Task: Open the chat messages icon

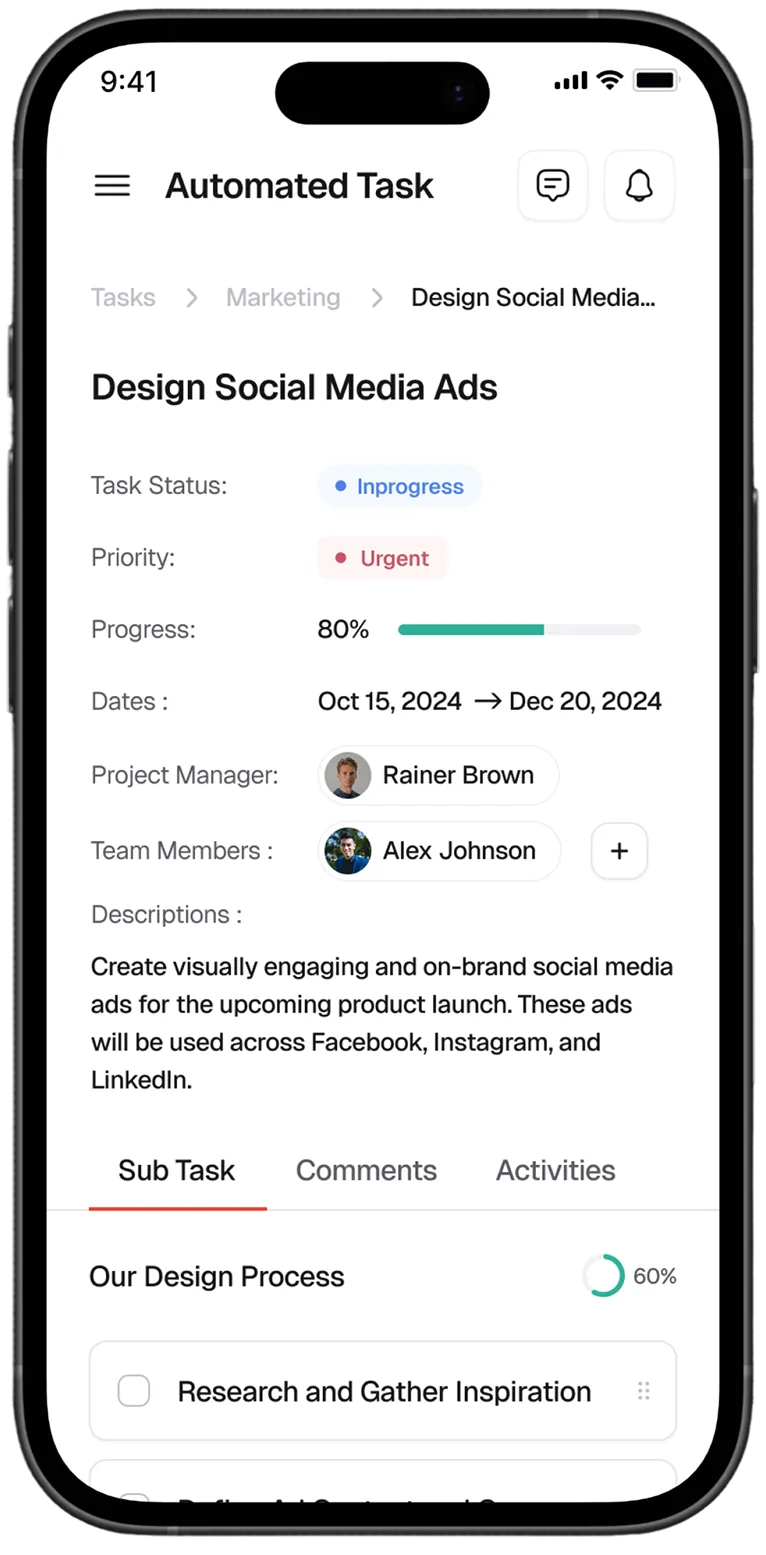Action: [x=553, y=186]
